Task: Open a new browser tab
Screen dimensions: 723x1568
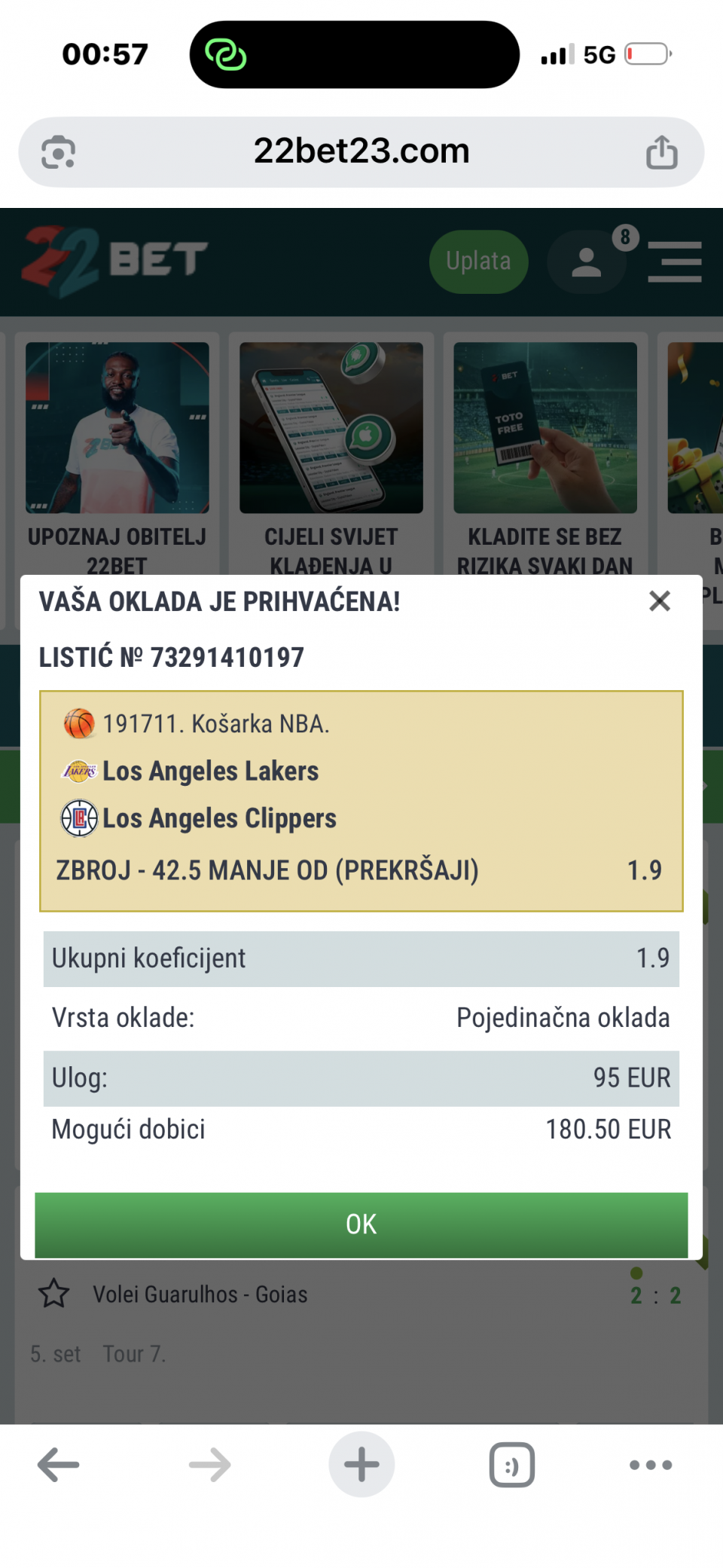Action: click(361, 1465)
